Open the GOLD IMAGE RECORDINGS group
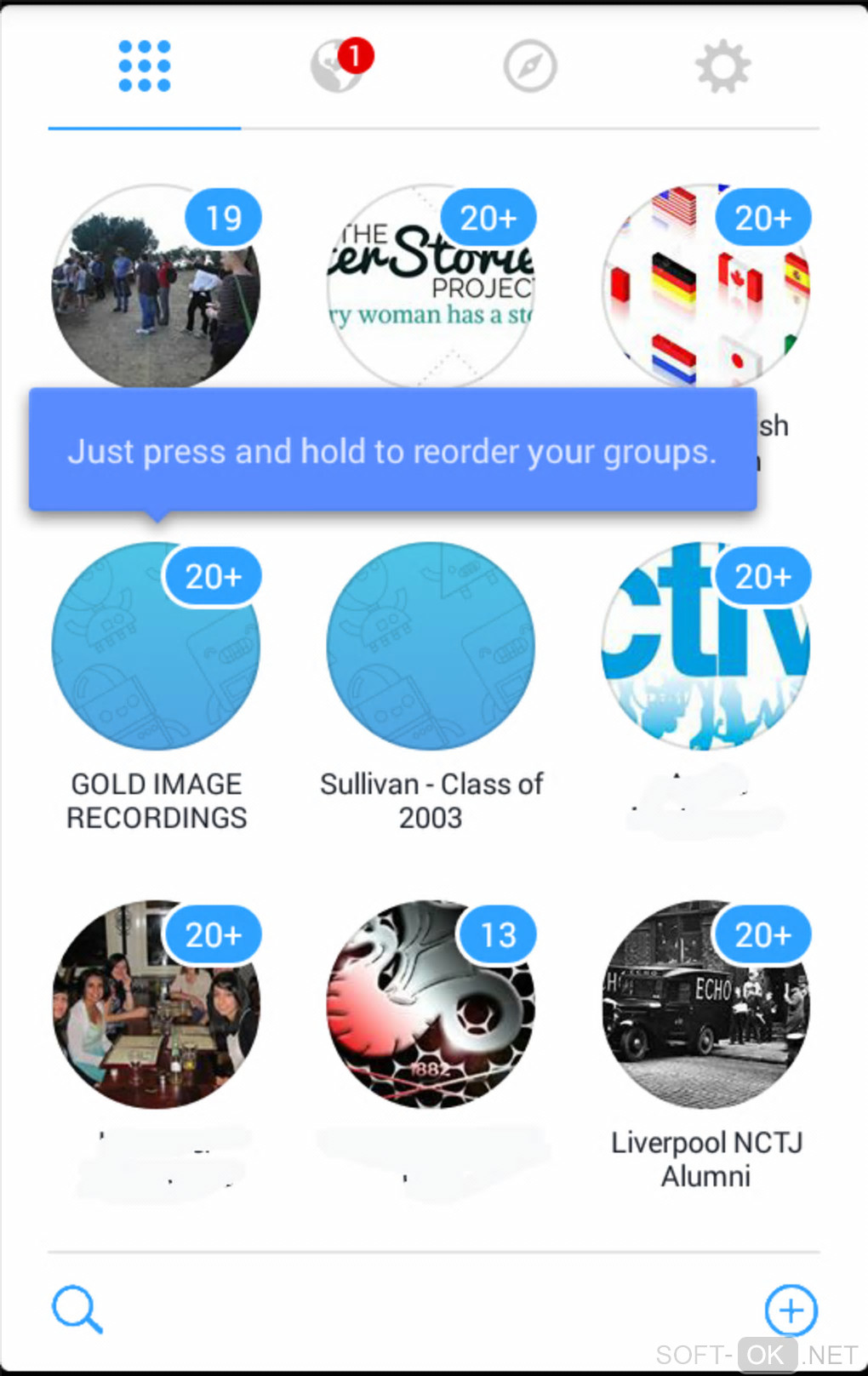Screen dimensions: 868x1376 point(156,647)
